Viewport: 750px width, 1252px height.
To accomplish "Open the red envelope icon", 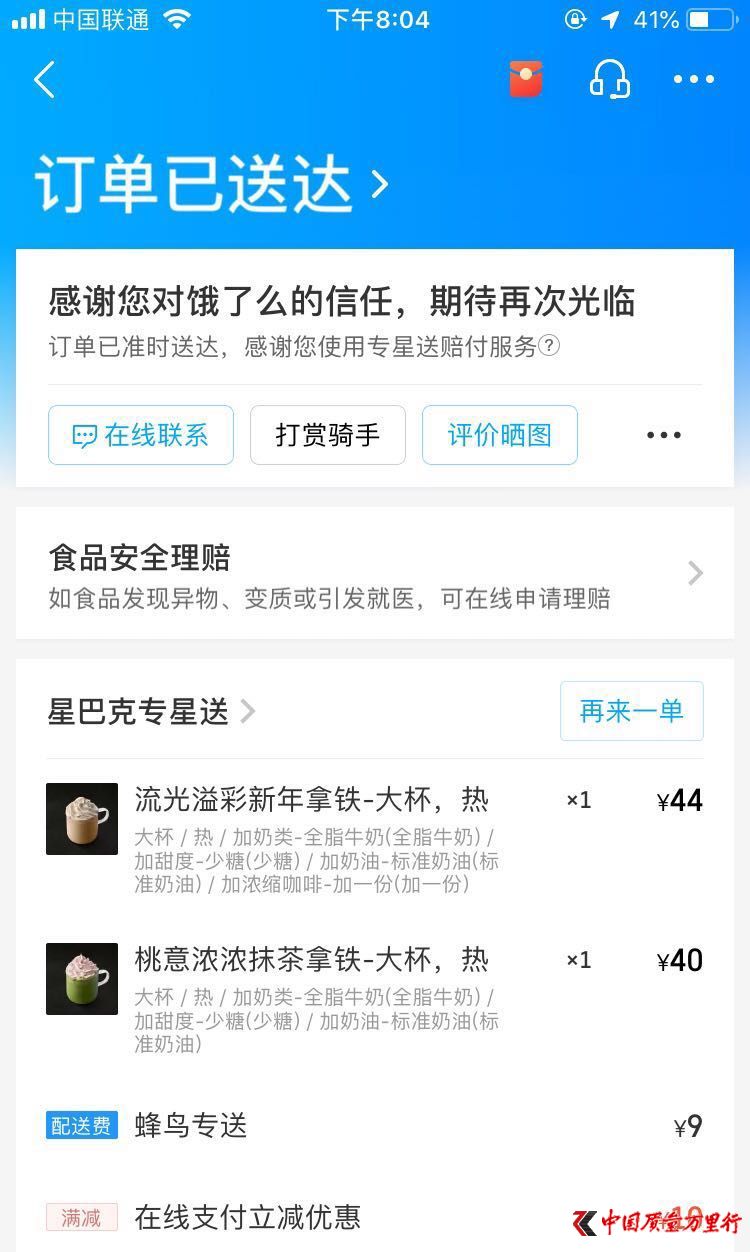I will click(x=526, y=80).
